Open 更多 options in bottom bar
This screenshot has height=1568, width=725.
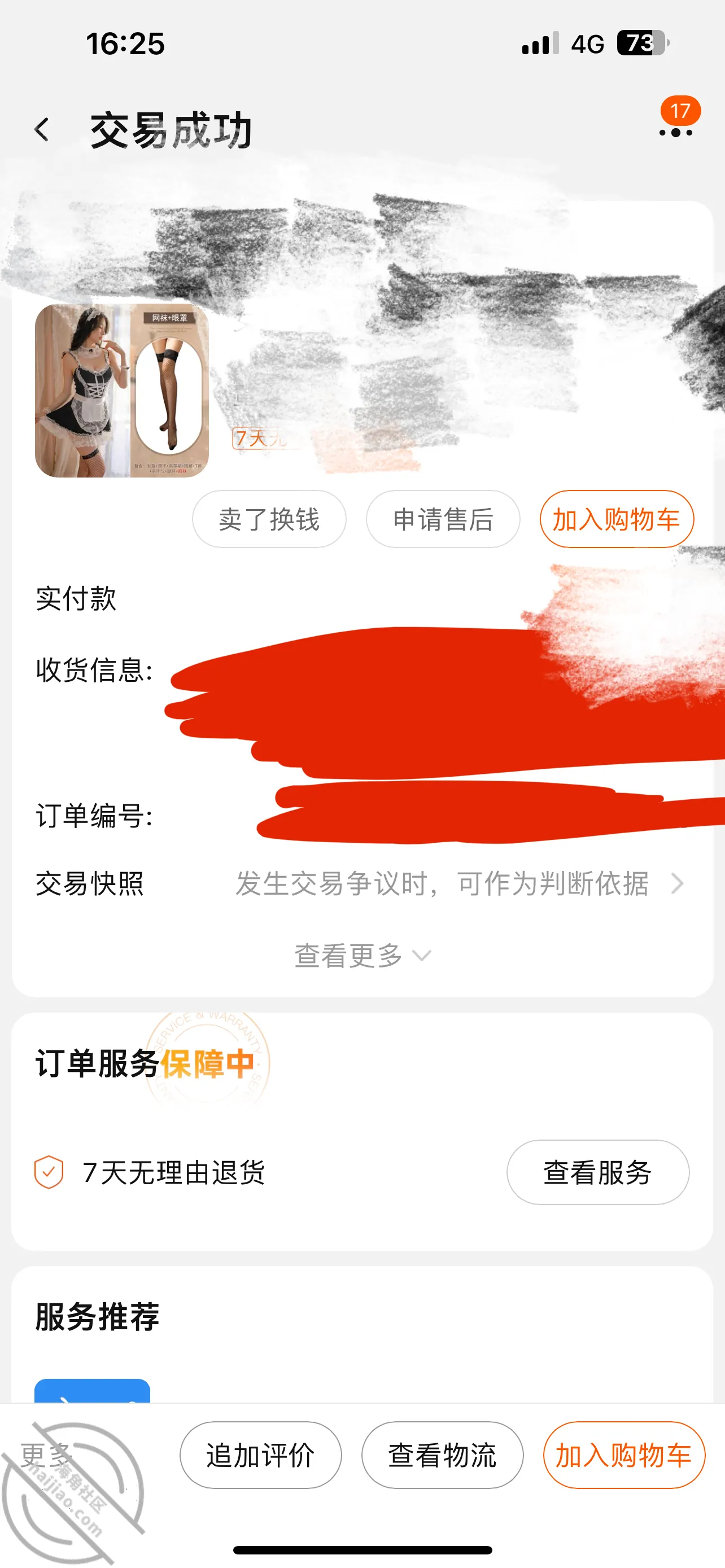47,1455
